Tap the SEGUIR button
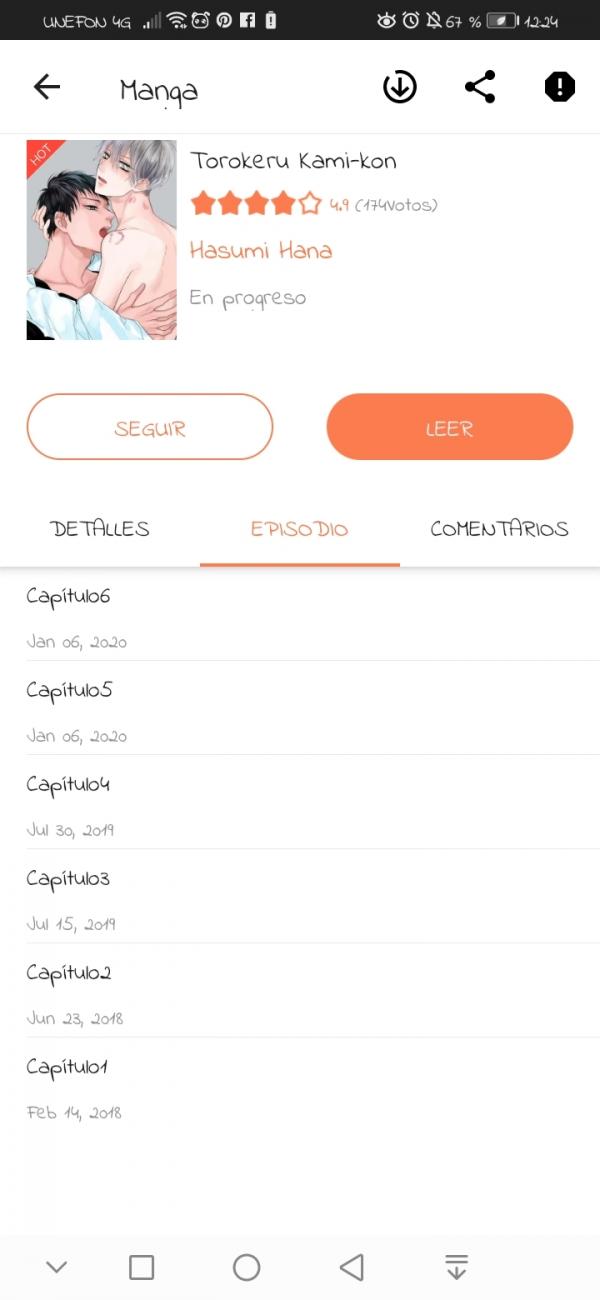 click(150, 427)
